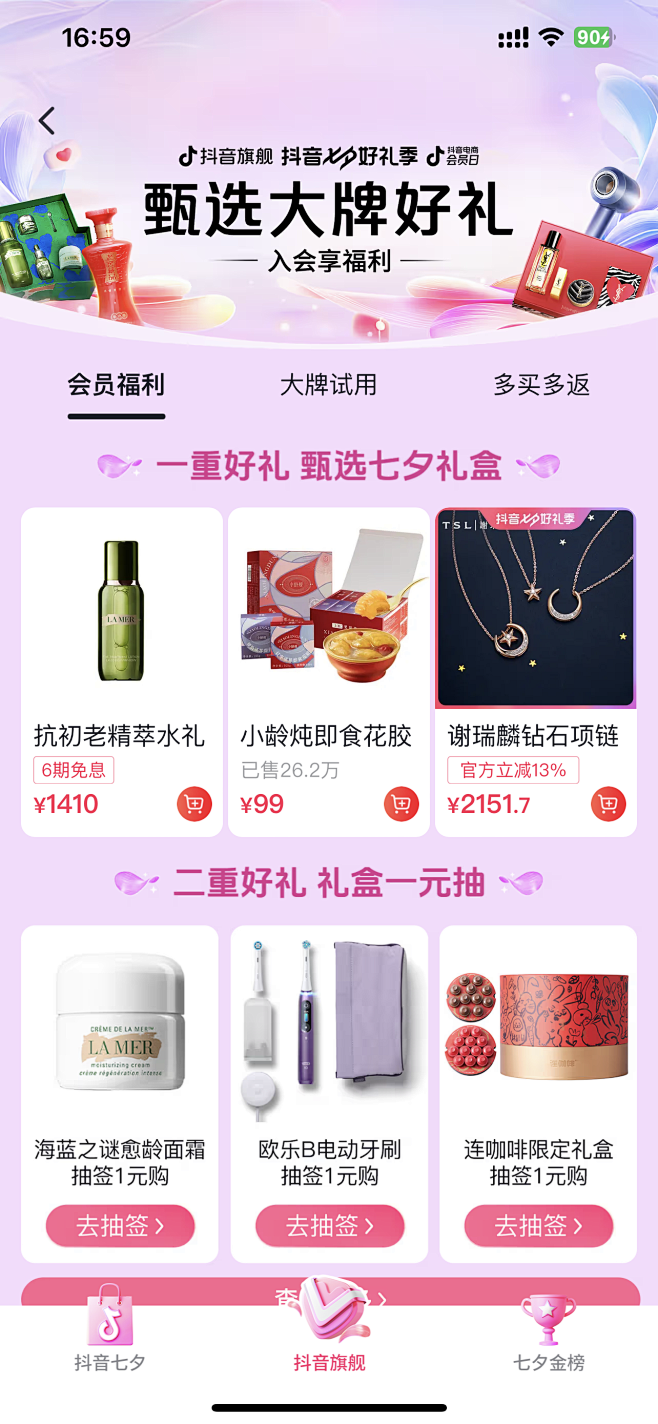Go back using the top-left arrow

[x=47, y=121]
